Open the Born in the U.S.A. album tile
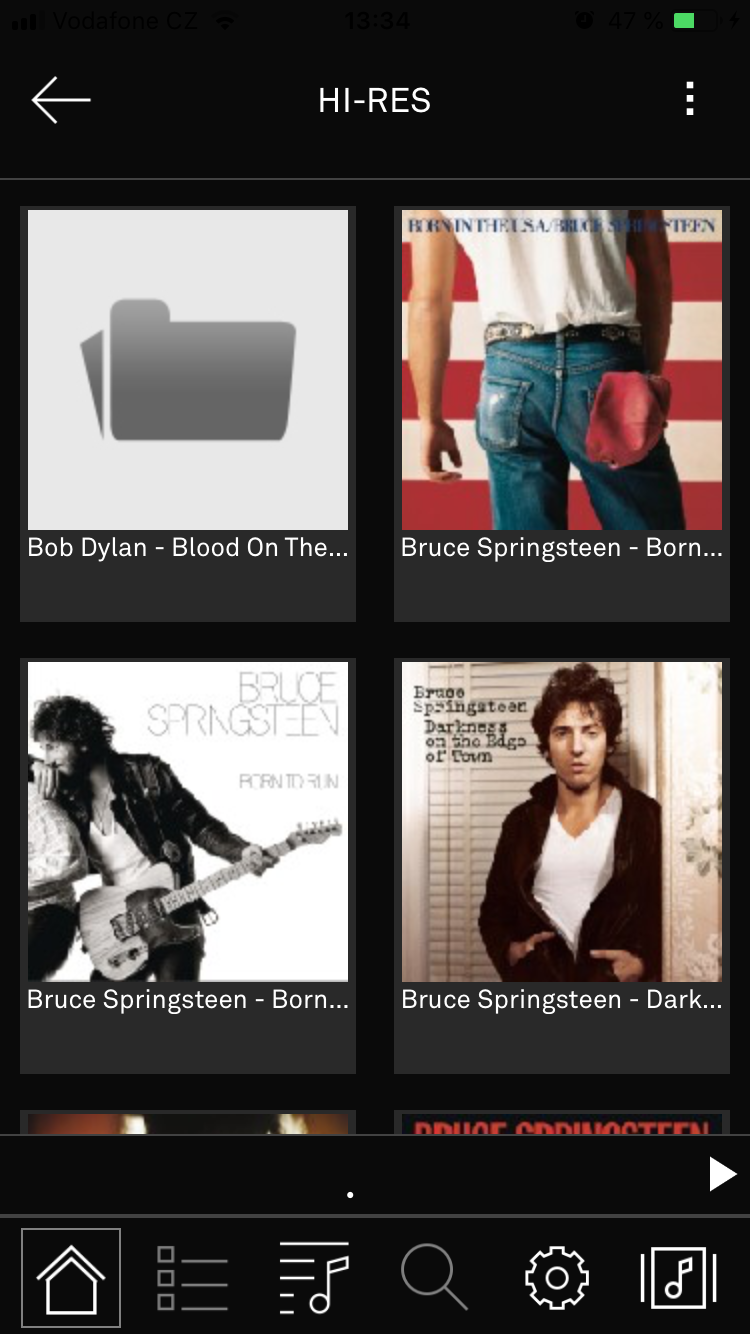Screen dimensions: 750x1334 562,414
